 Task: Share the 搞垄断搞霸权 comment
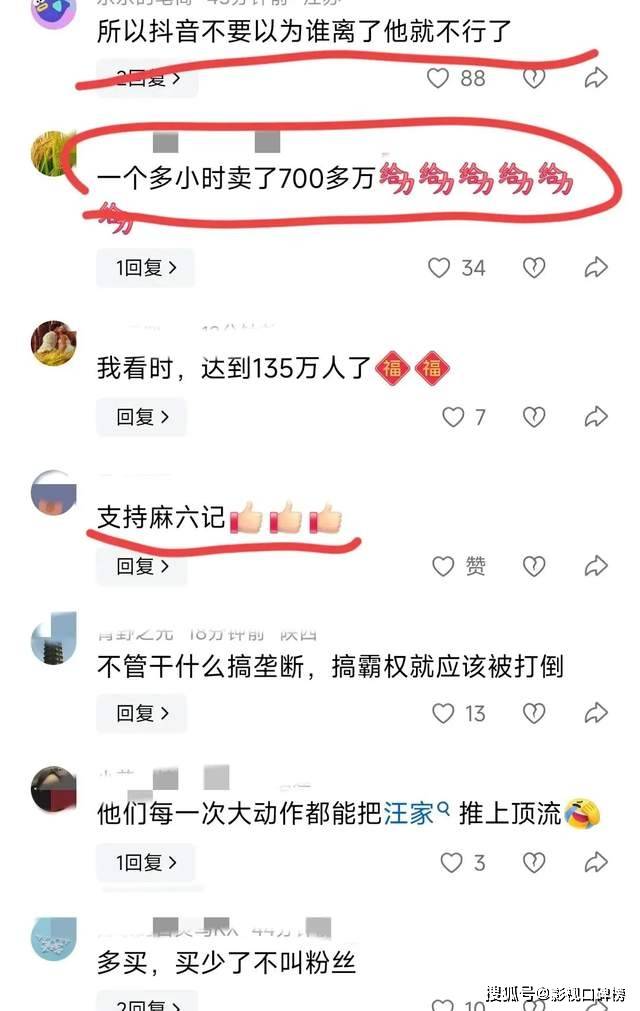(596, 713)
